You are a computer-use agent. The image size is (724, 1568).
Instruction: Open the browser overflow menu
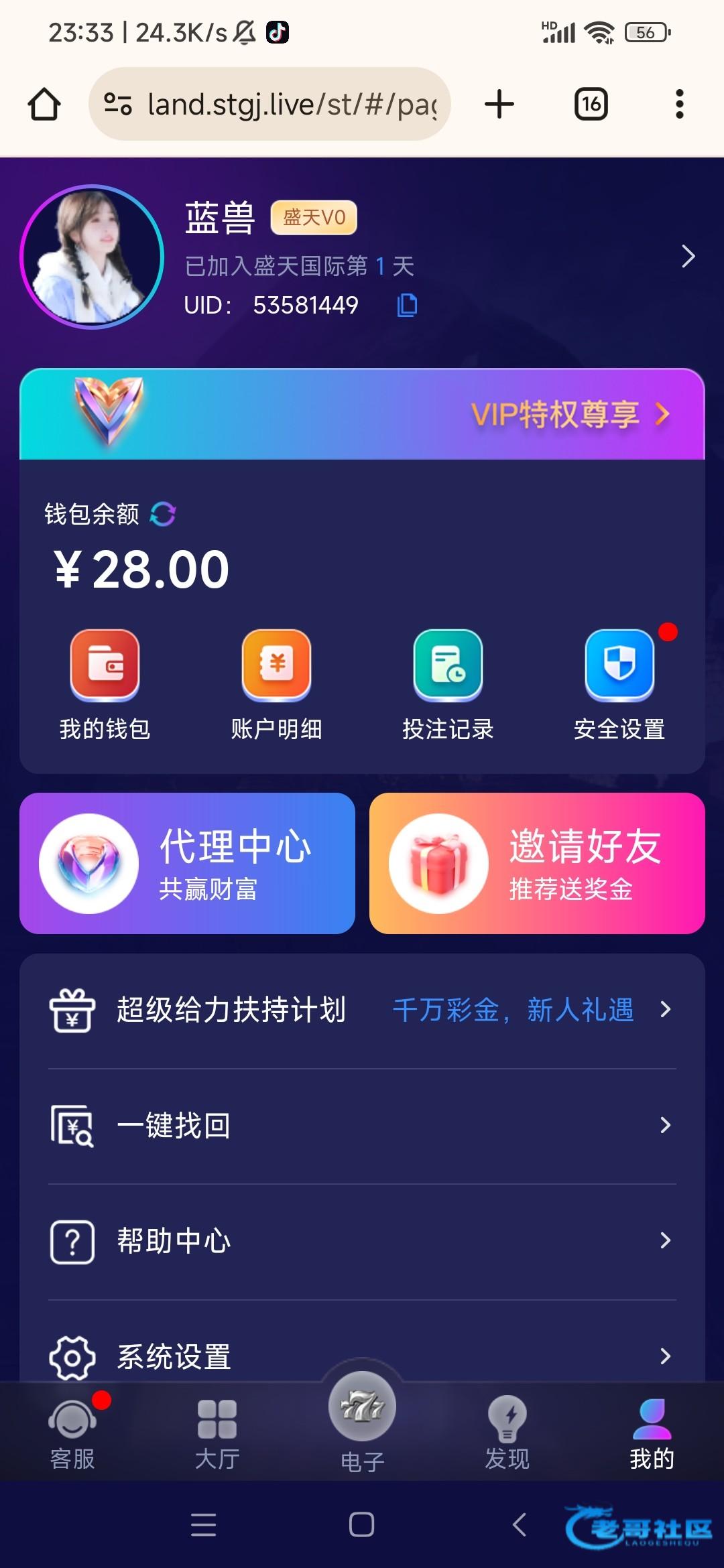coord(679,105)
